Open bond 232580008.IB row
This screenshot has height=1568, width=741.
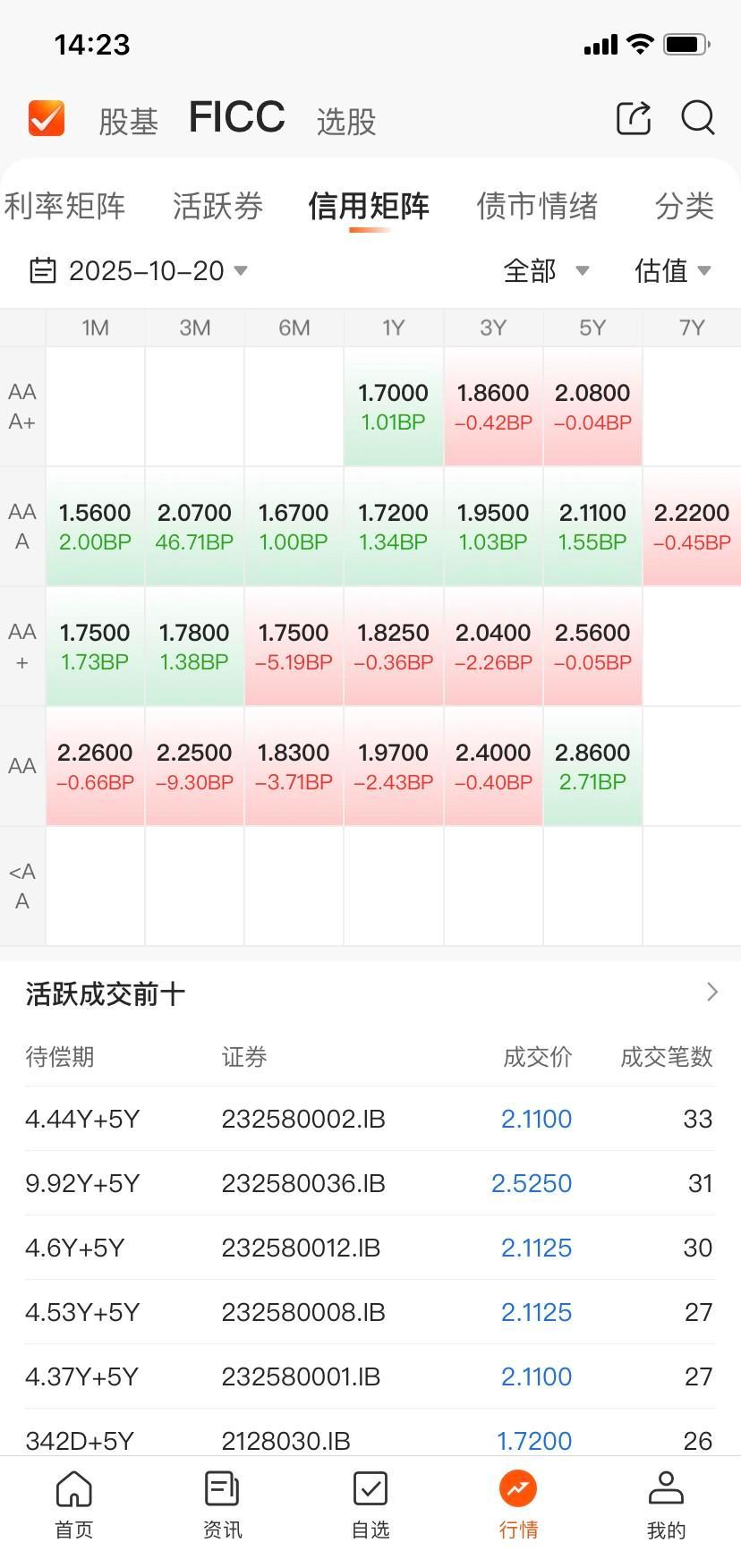pyautogui.click(x=303, y=1312)
